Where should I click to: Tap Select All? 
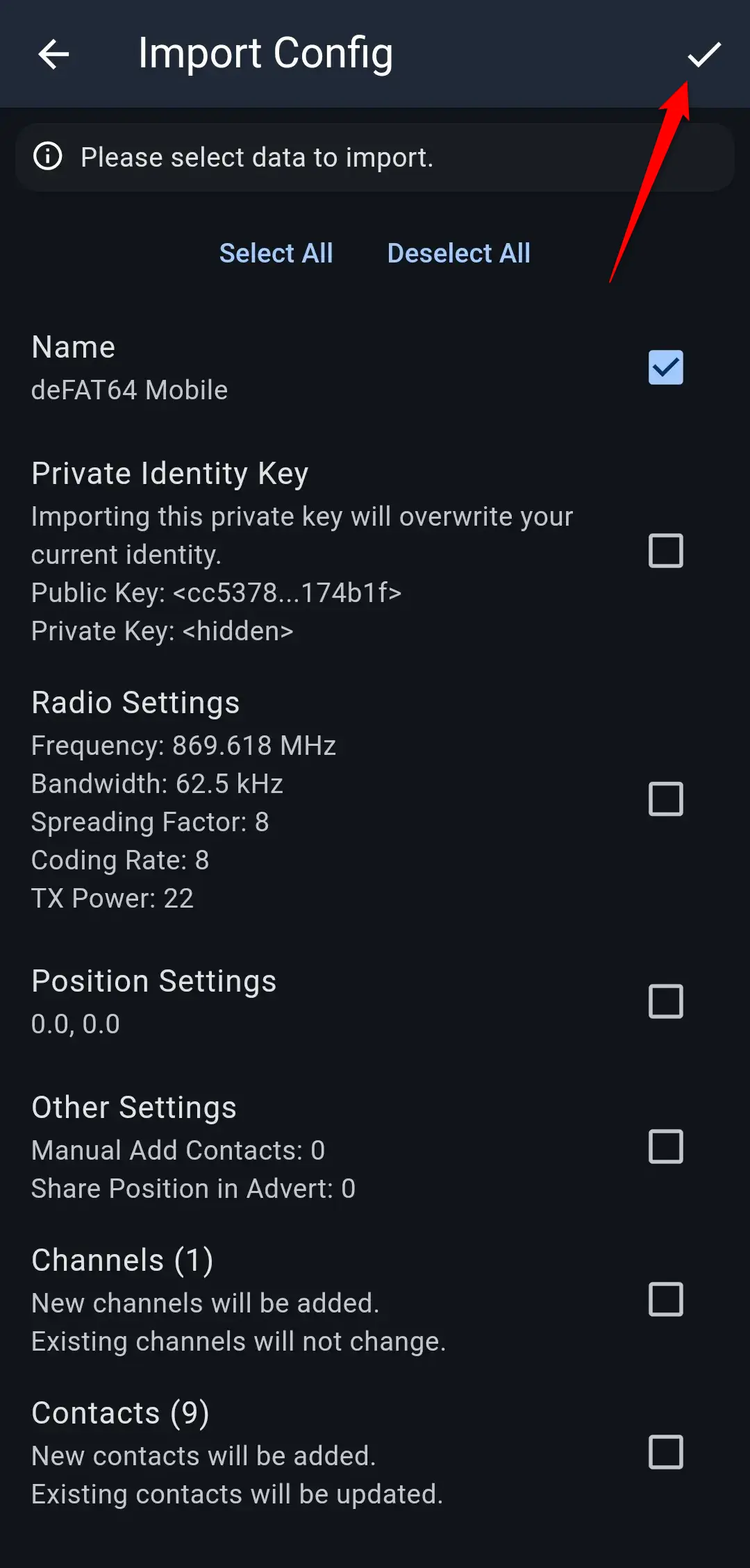[276, 253]
